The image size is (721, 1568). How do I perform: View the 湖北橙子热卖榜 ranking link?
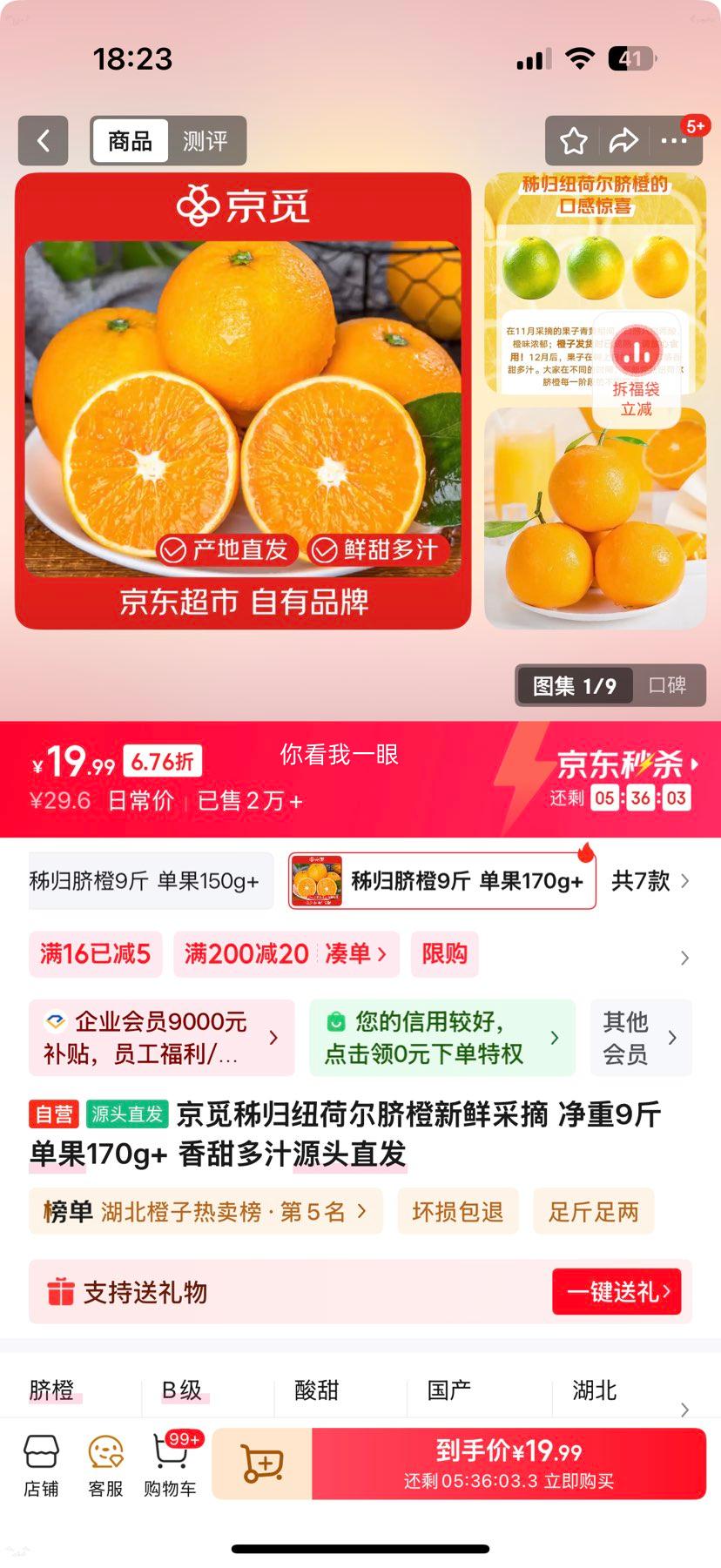point(206,1210)
